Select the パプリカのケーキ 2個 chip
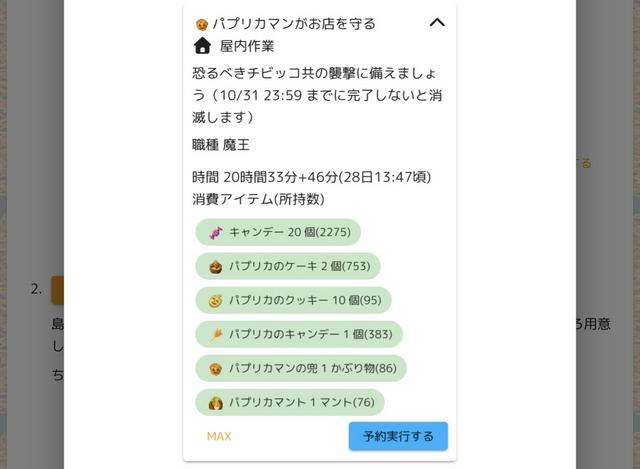Image resolution: width=640 pixels, height=469 pixels. 288,266
